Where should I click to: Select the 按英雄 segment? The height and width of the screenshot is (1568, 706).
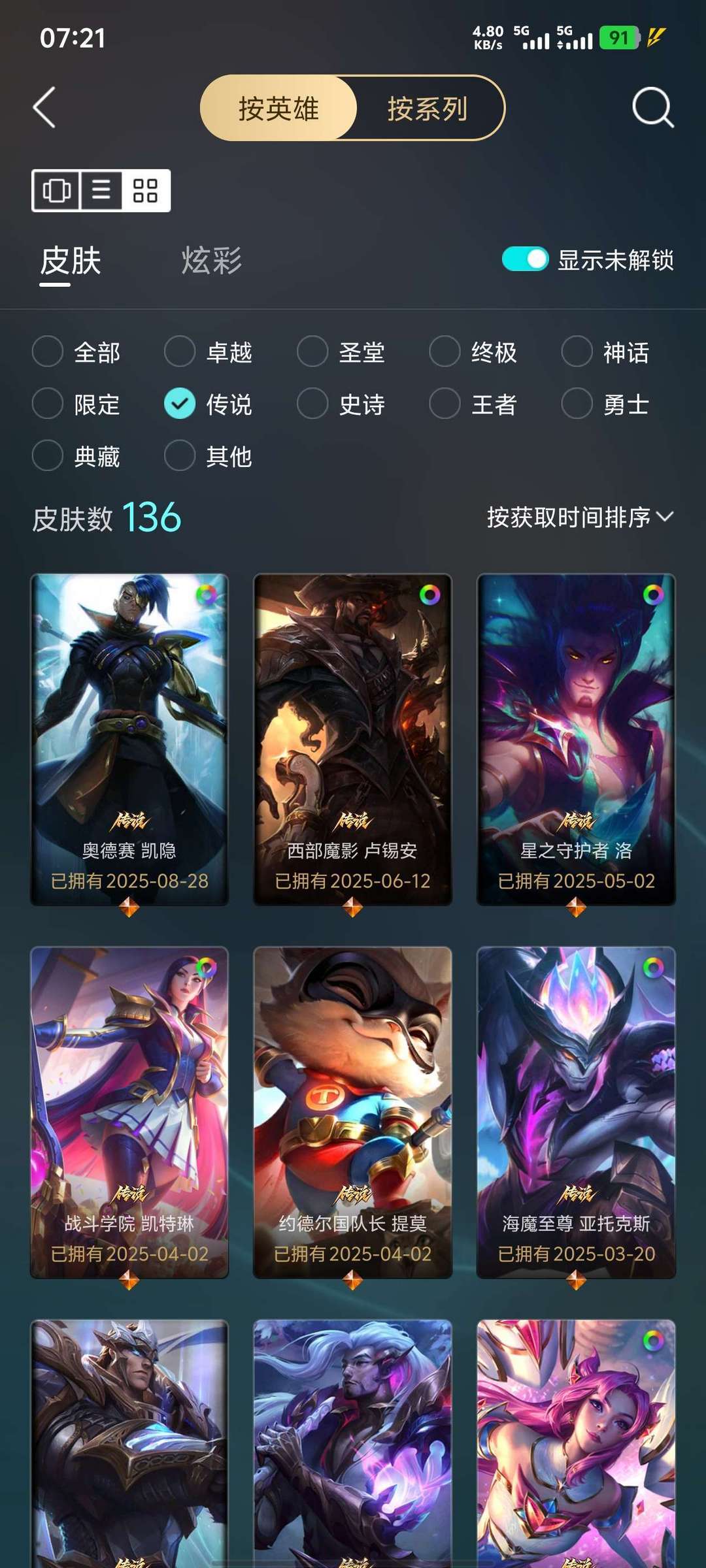[278, 108]
